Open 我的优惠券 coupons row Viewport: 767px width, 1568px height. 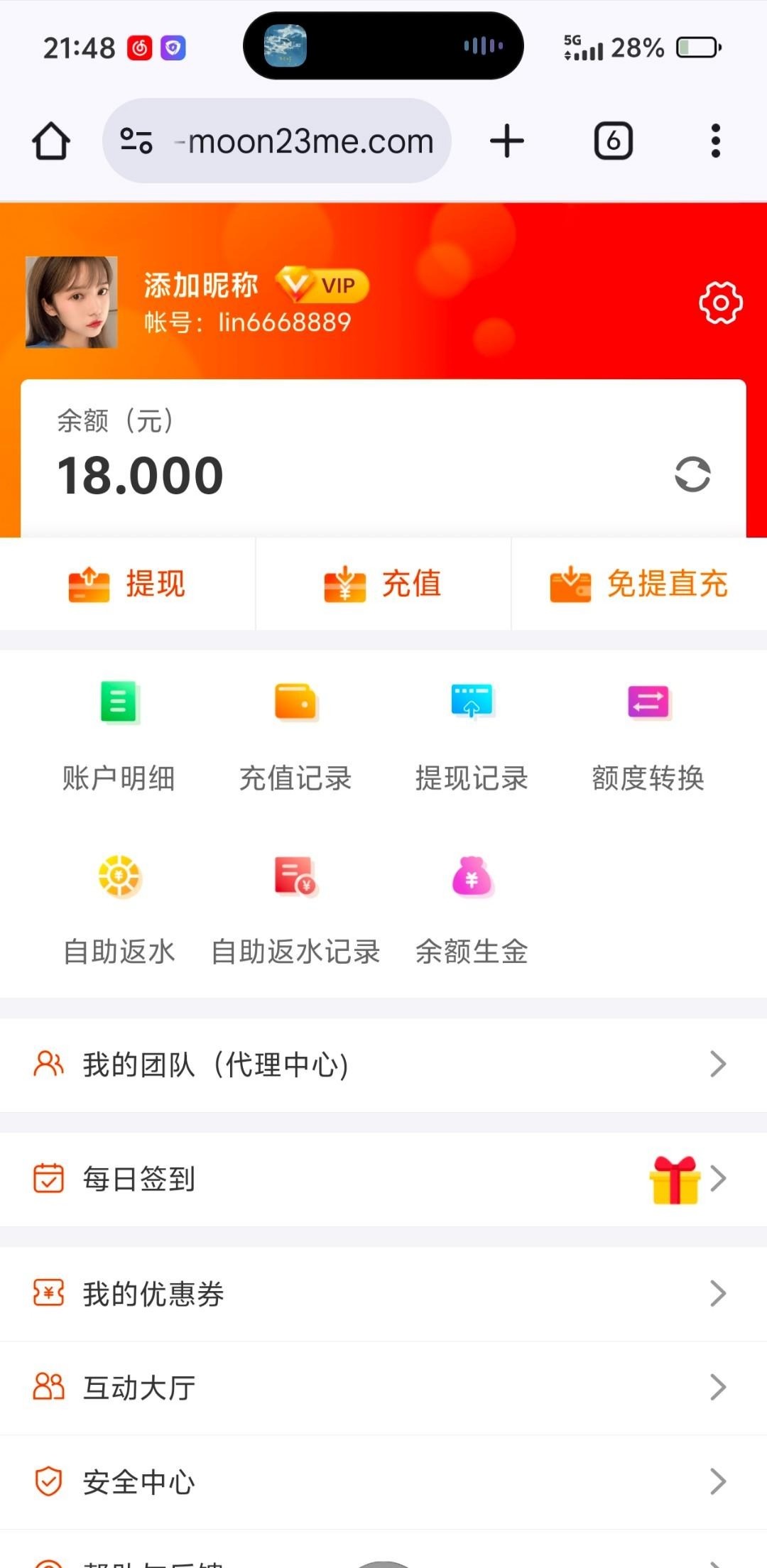pyautogui.click(x=383, y=1294)
